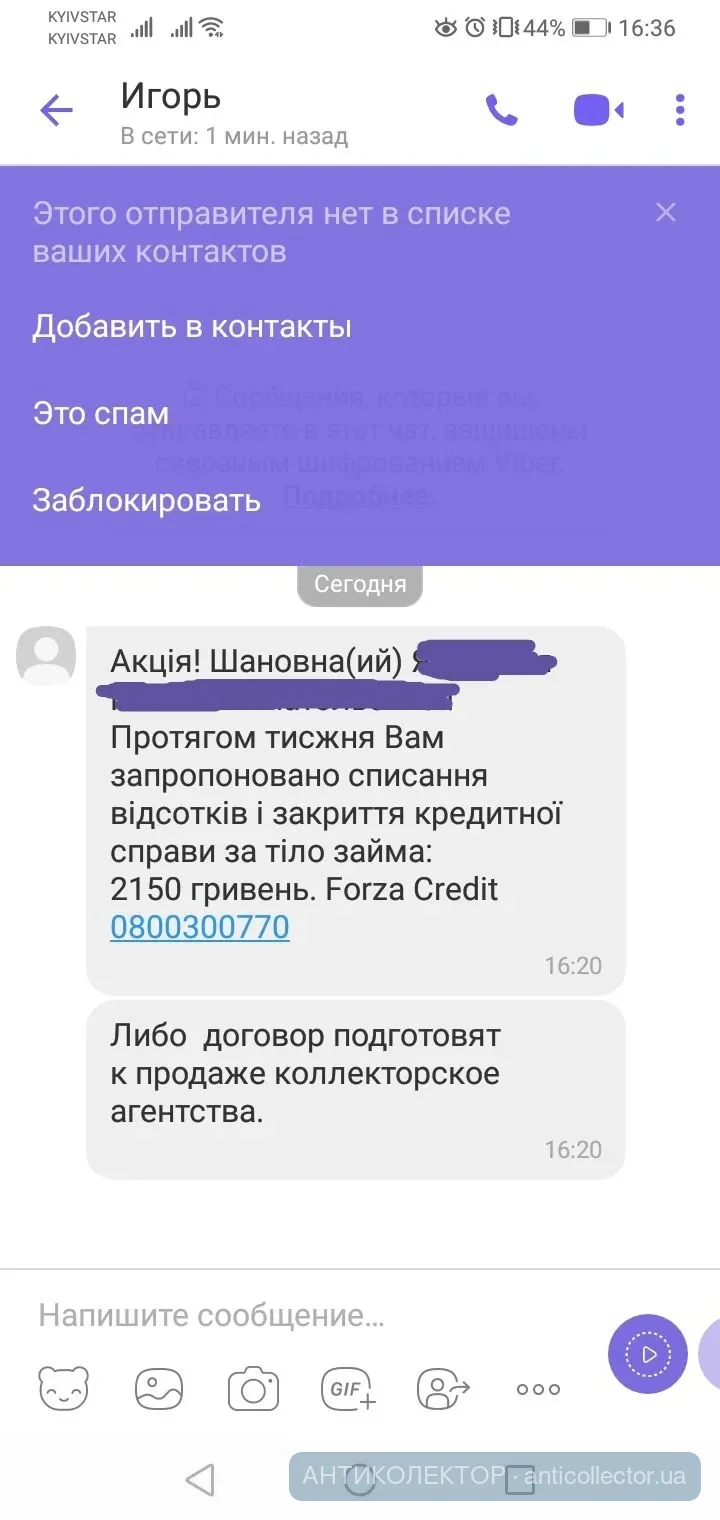Start a voice call with Игорь
This screenshot has width=720, height=1520.
pyautogui.click(x=501, y=110)
